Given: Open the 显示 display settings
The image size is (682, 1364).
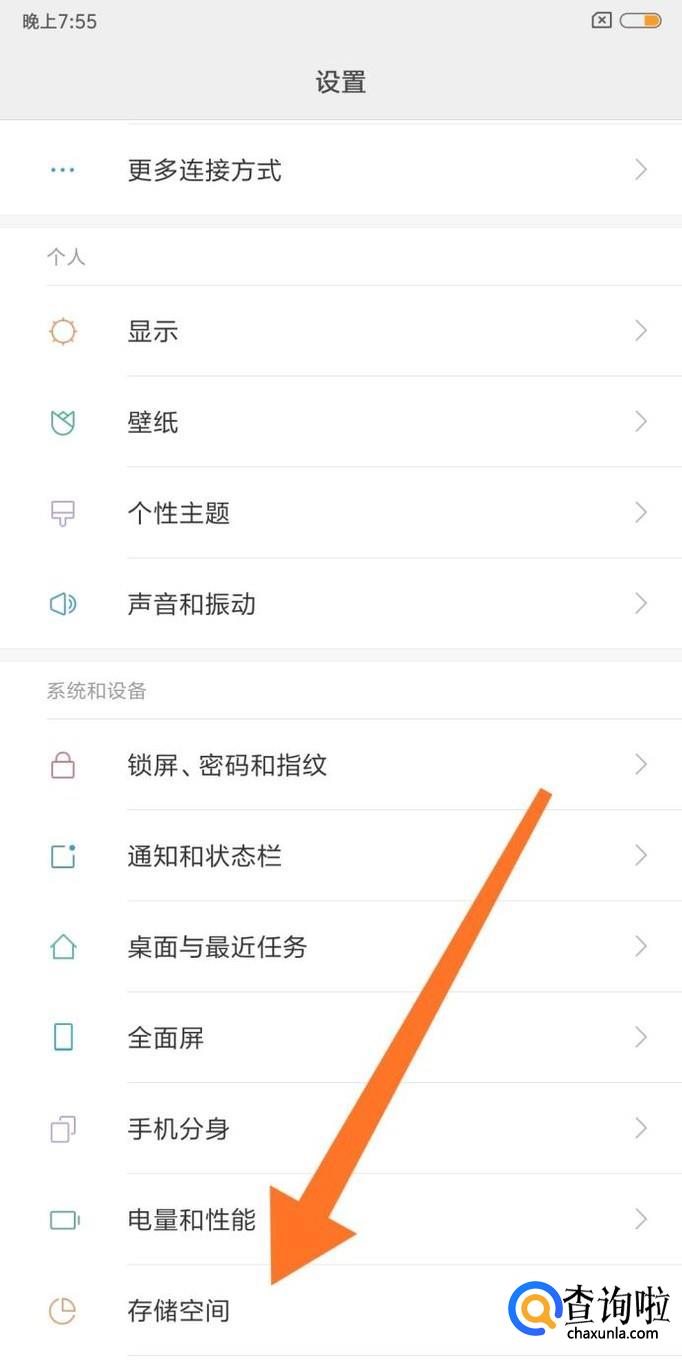Looking at the screenshot, I should point(153,331).
